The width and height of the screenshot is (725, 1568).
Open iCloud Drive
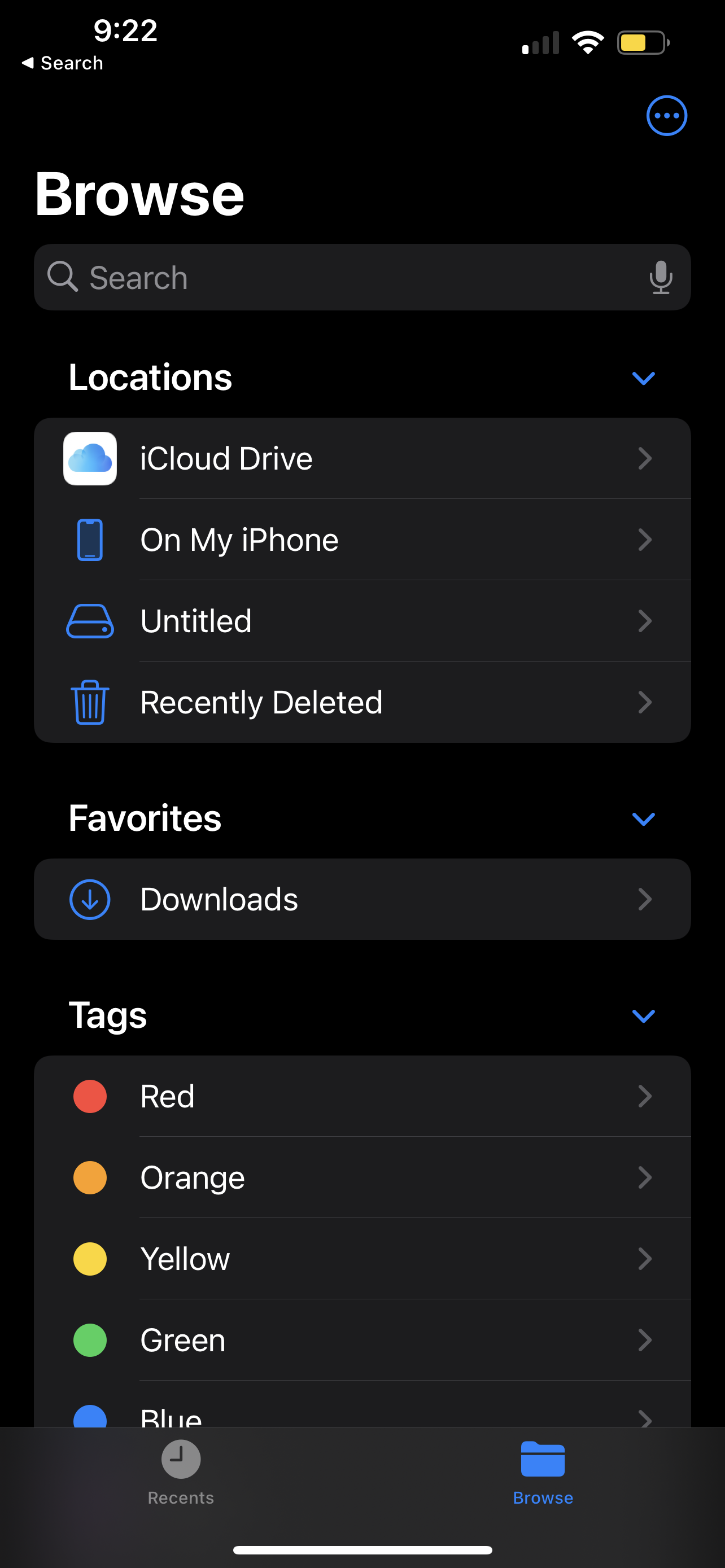click(x=362, y=458)
